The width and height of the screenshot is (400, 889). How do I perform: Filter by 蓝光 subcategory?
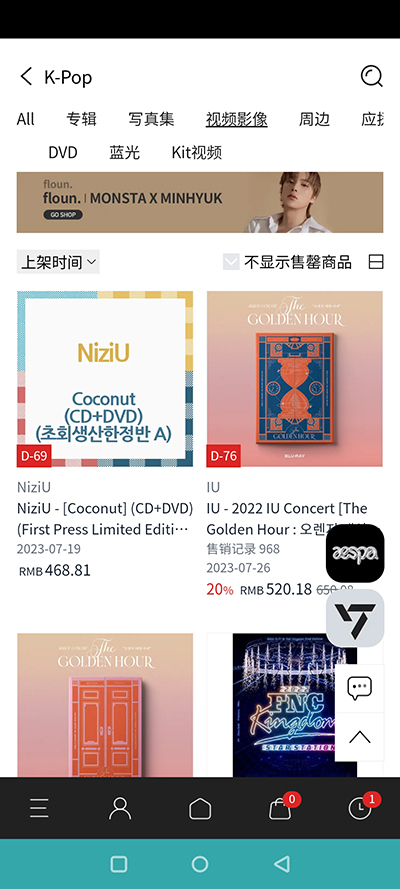(125, 153)
